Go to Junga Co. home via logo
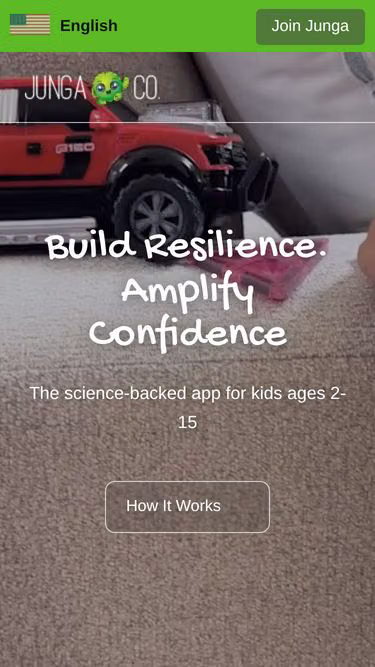This screenshot has height=667, width=375. click(92, 88)
